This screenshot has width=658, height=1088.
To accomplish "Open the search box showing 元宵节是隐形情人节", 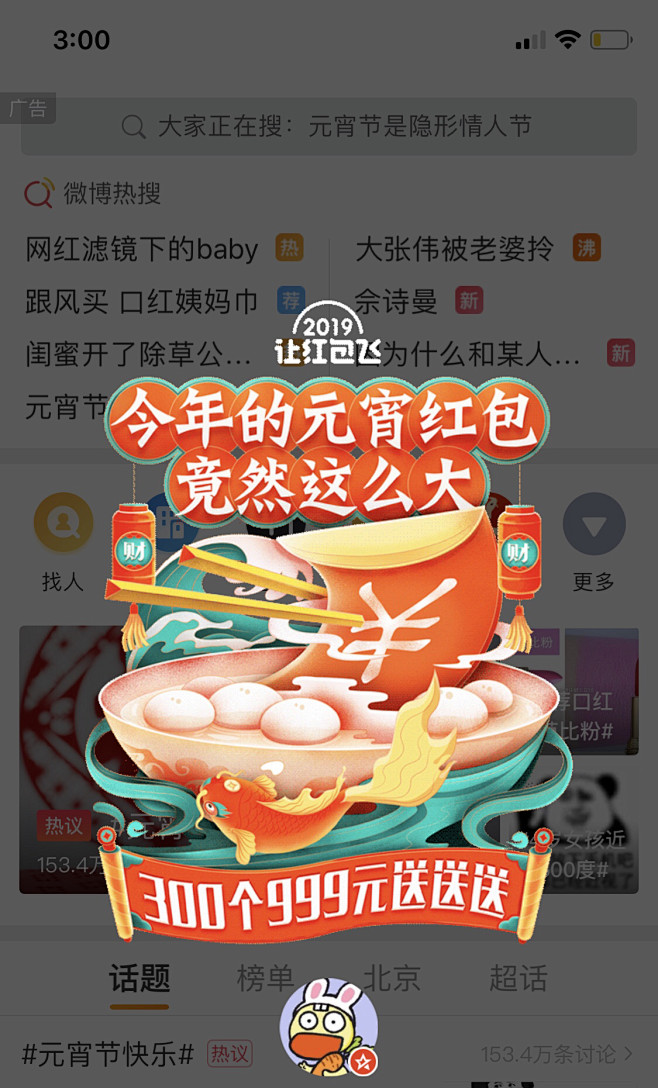I will [328, 126].
